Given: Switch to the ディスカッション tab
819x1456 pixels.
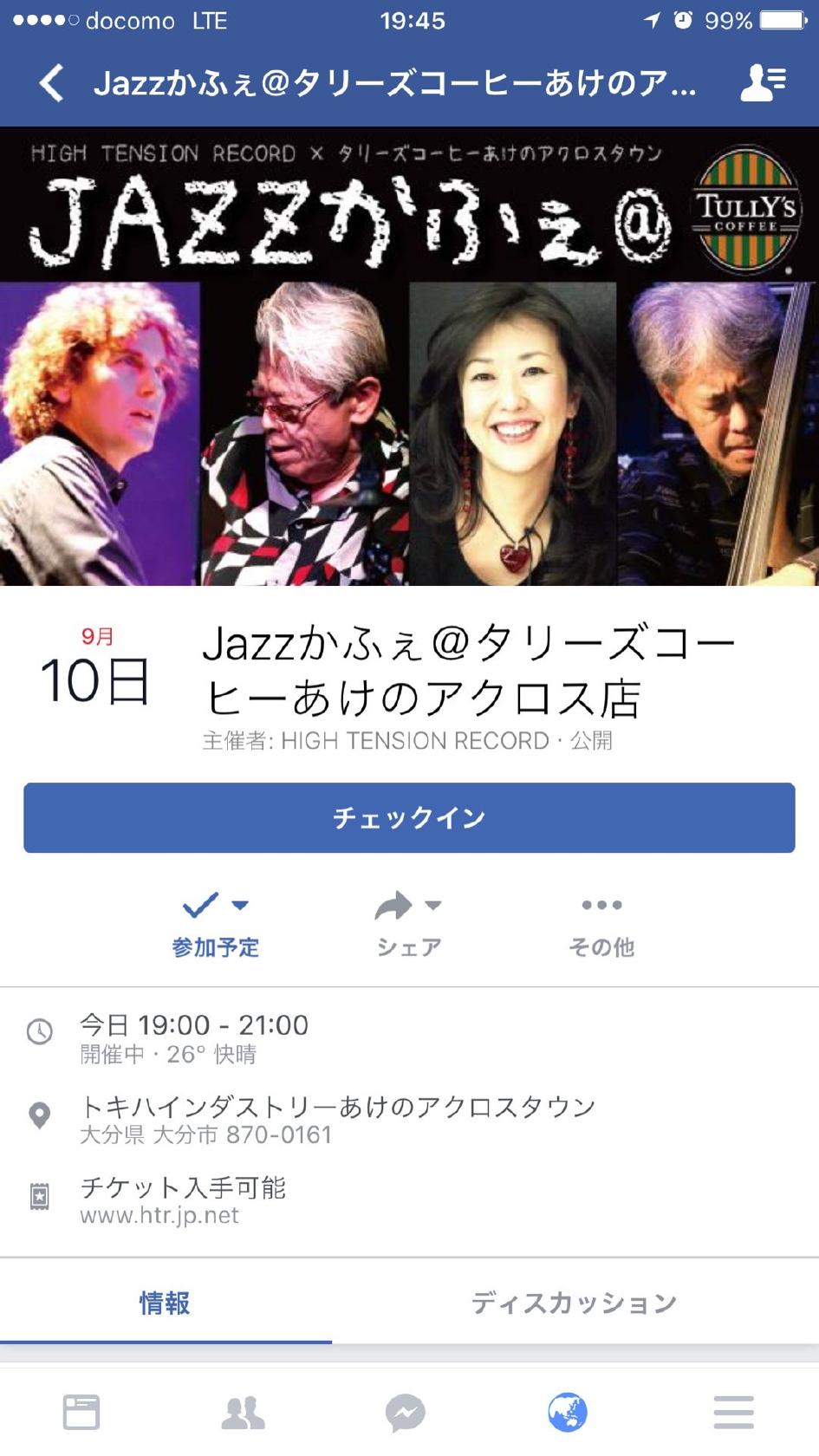Looking at the screenshot, I should point(575,1303).
